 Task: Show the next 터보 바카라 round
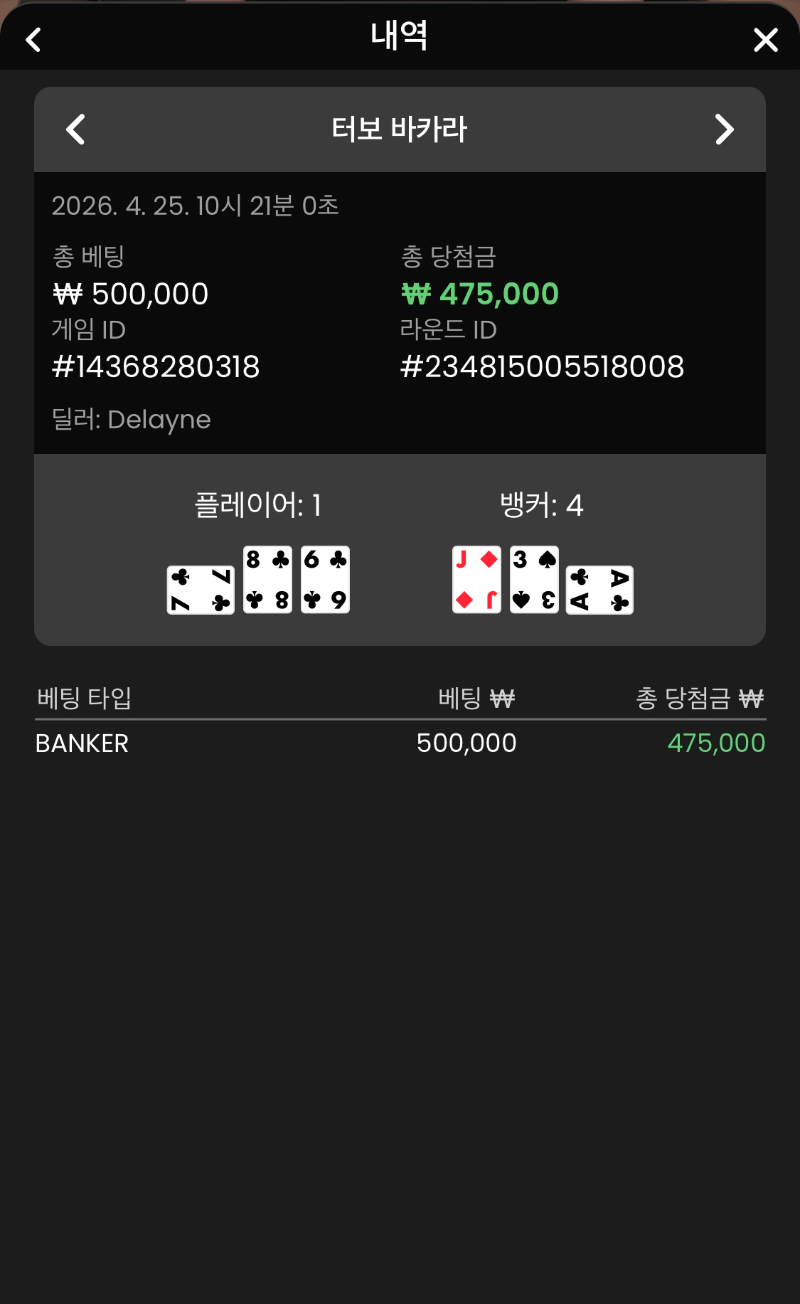click(x=724, y=130)
